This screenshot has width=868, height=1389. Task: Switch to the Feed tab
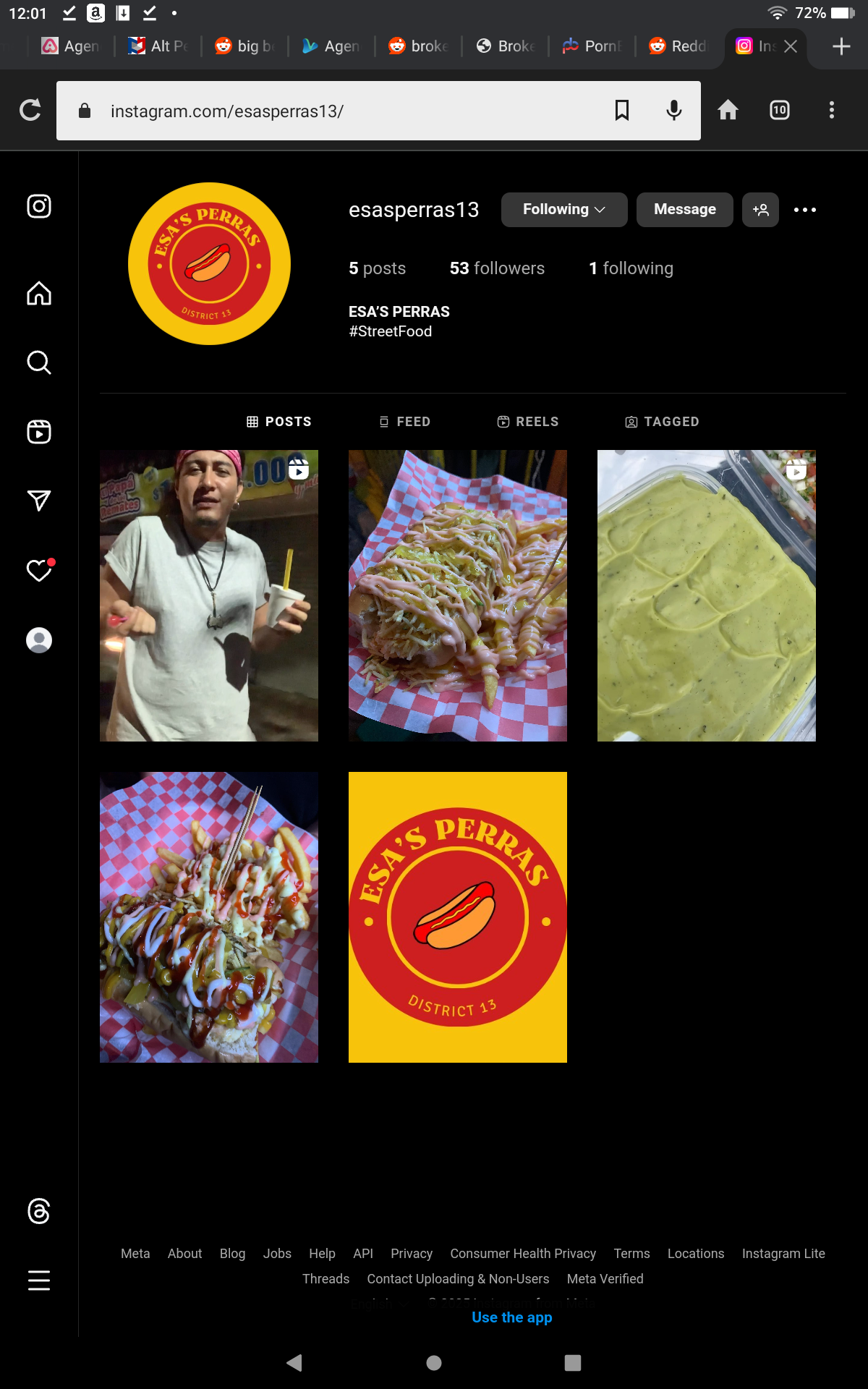[405, 422]
